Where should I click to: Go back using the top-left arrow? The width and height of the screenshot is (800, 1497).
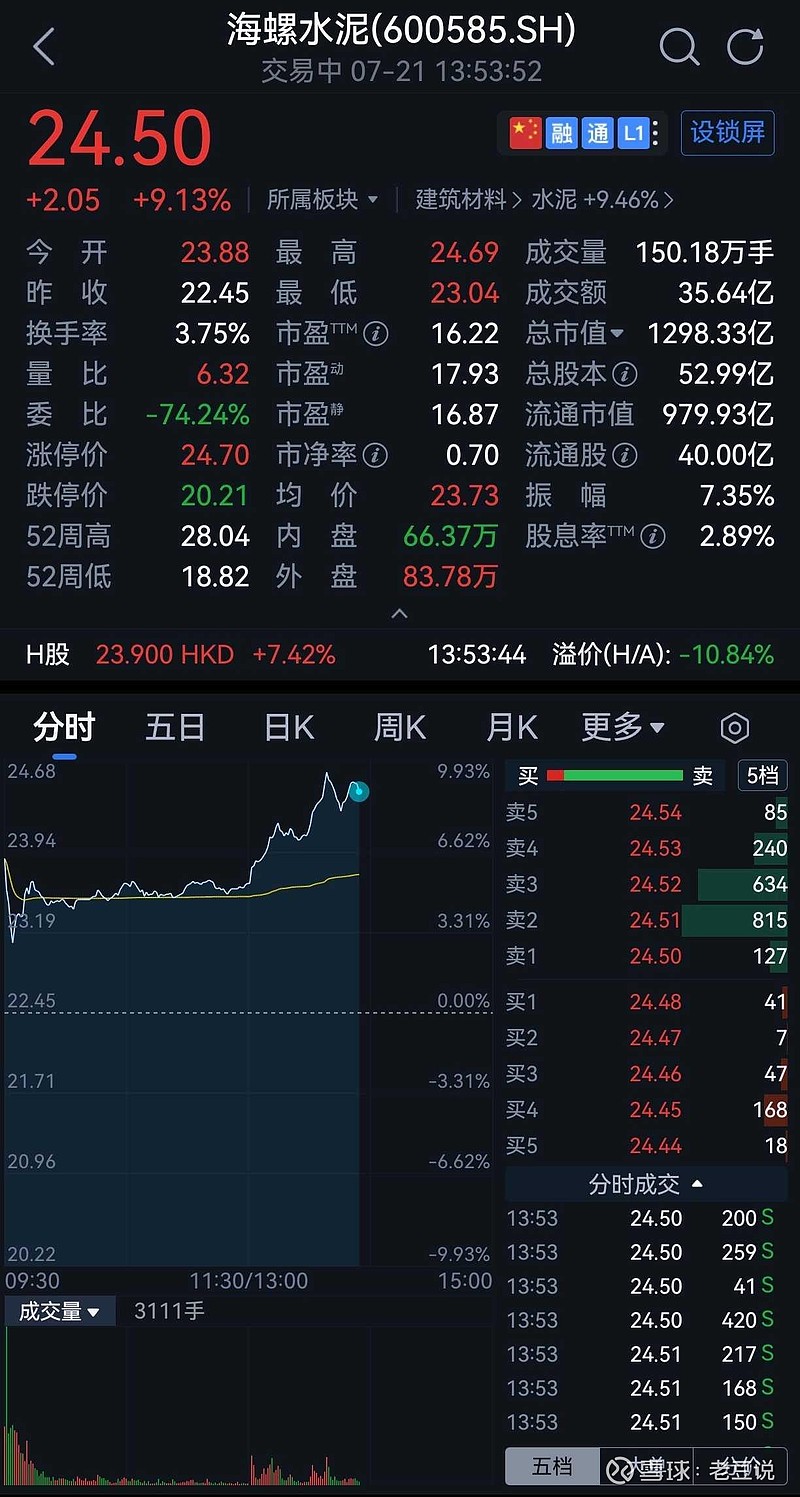click(x=43, y=47)
